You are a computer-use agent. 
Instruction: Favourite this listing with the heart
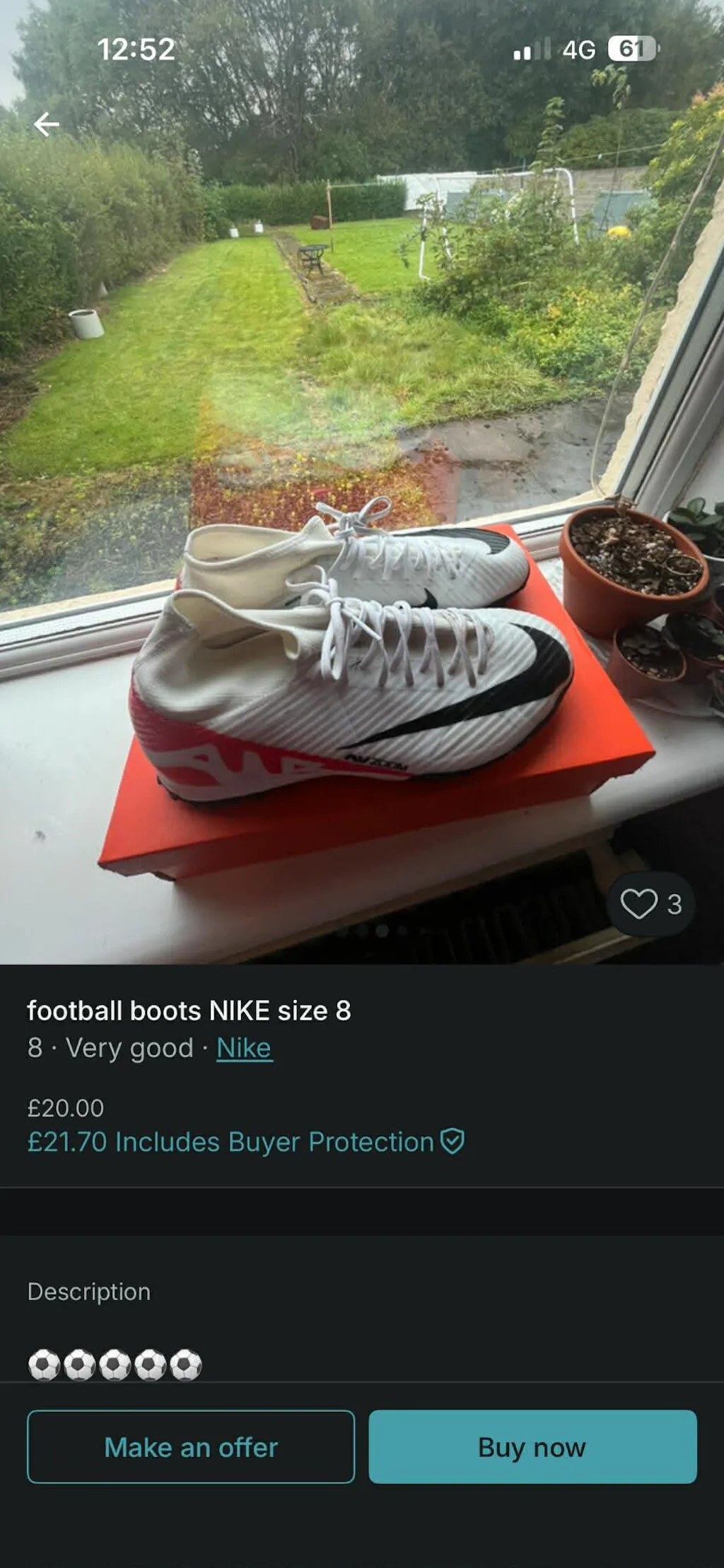click(x=650, y=904)
